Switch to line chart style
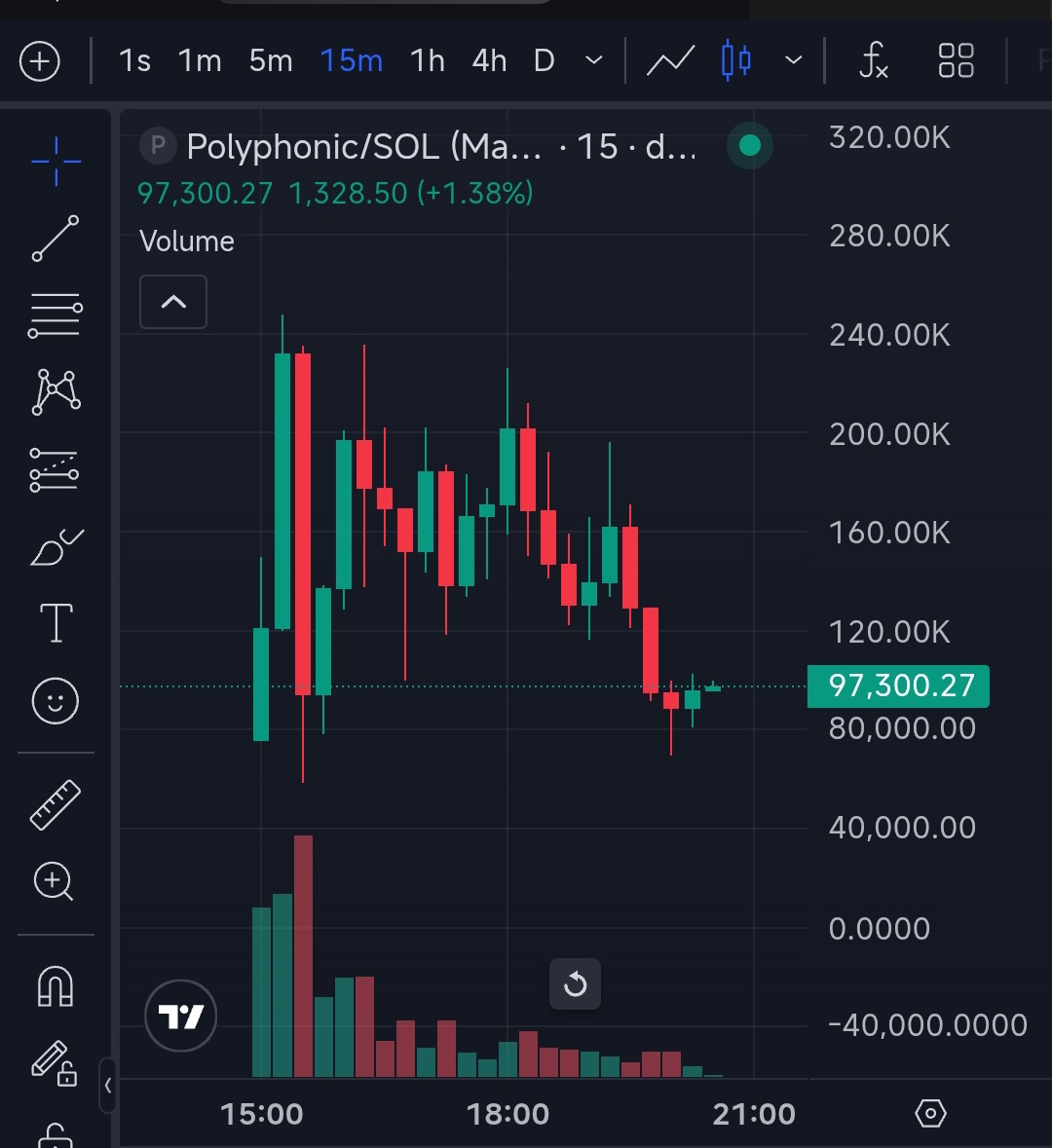Screen dimensions: 1052x1148 coord(671,61)
